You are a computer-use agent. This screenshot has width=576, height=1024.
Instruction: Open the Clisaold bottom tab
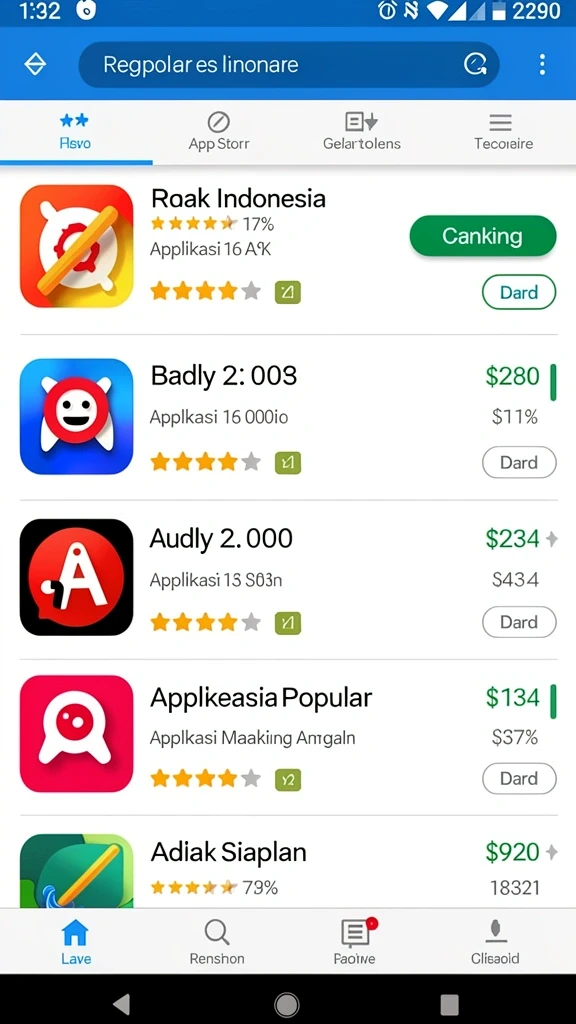click(x=495, y=942)
